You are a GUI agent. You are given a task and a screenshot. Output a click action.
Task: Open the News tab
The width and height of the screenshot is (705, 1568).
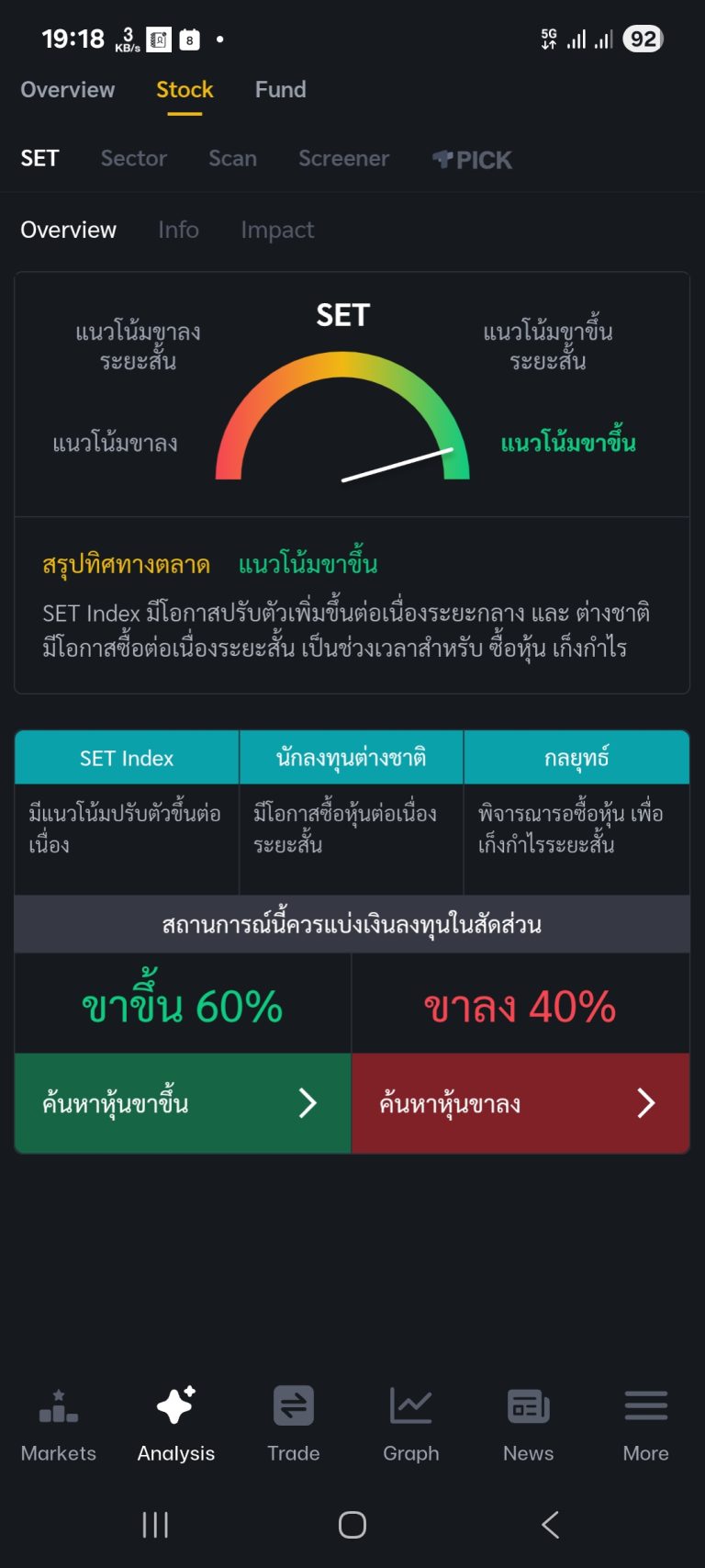click(x=529, y=1424)
